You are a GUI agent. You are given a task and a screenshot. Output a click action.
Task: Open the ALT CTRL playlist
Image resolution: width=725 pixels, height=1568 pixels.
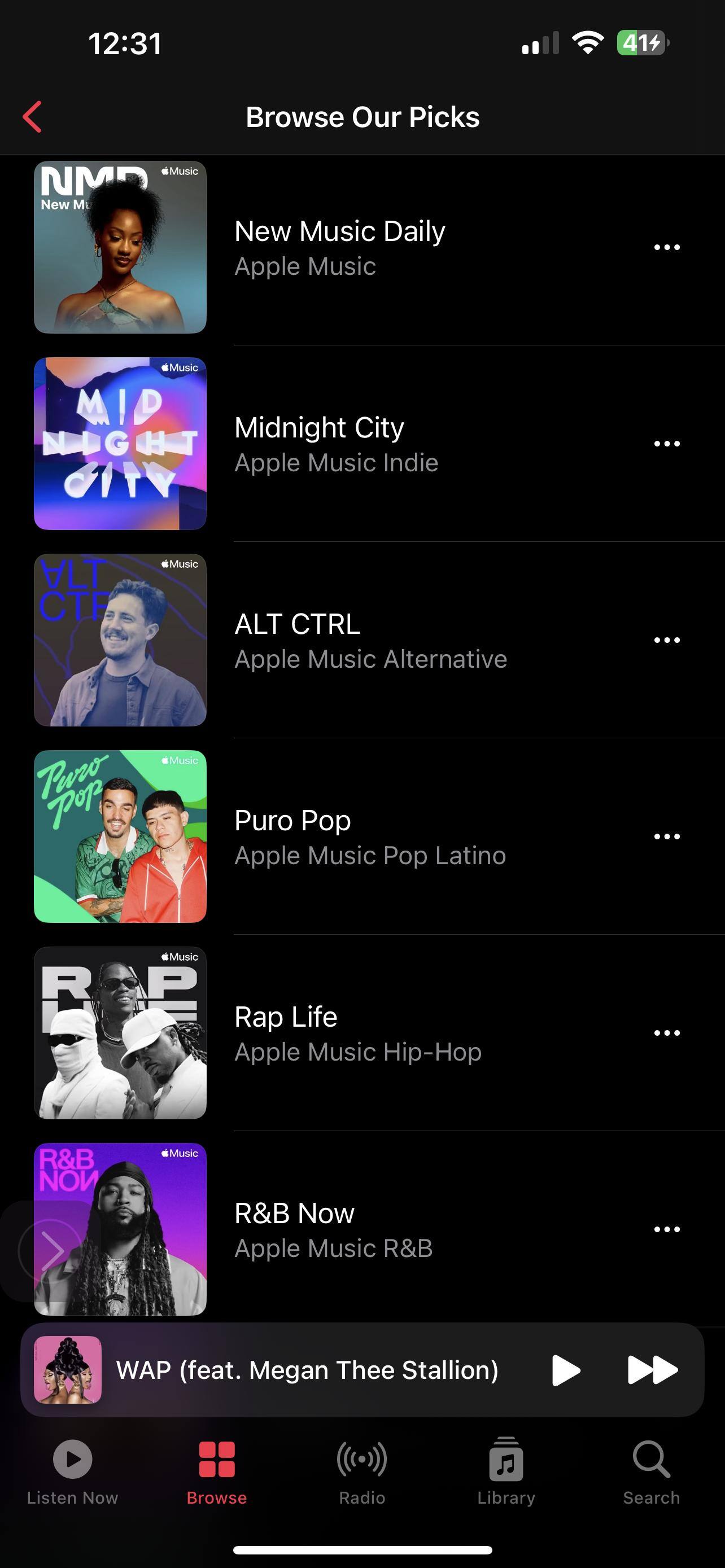(x=298, y=640)
